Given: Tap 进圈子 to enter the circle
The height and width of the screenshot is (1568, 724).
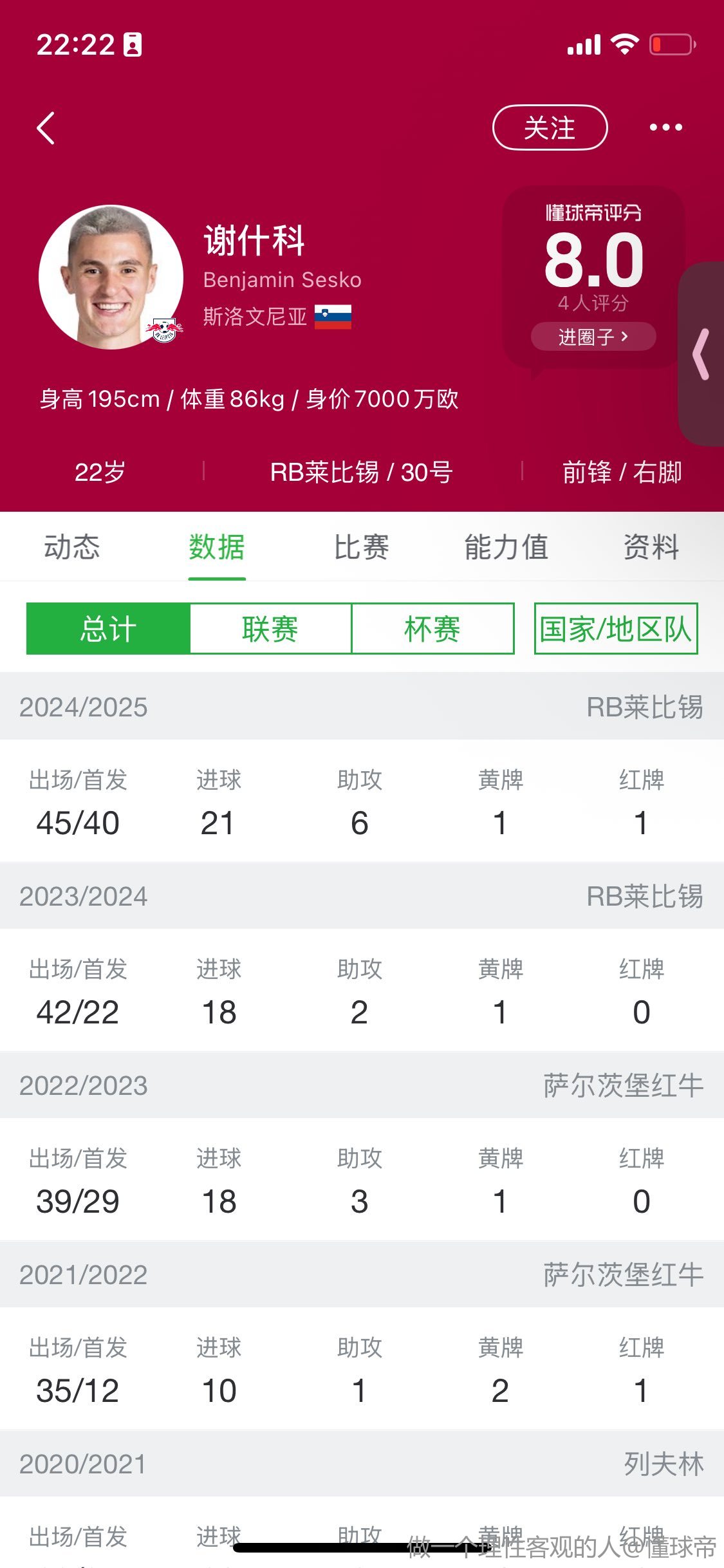Looking at the screenshot, I should pos(593,337).
